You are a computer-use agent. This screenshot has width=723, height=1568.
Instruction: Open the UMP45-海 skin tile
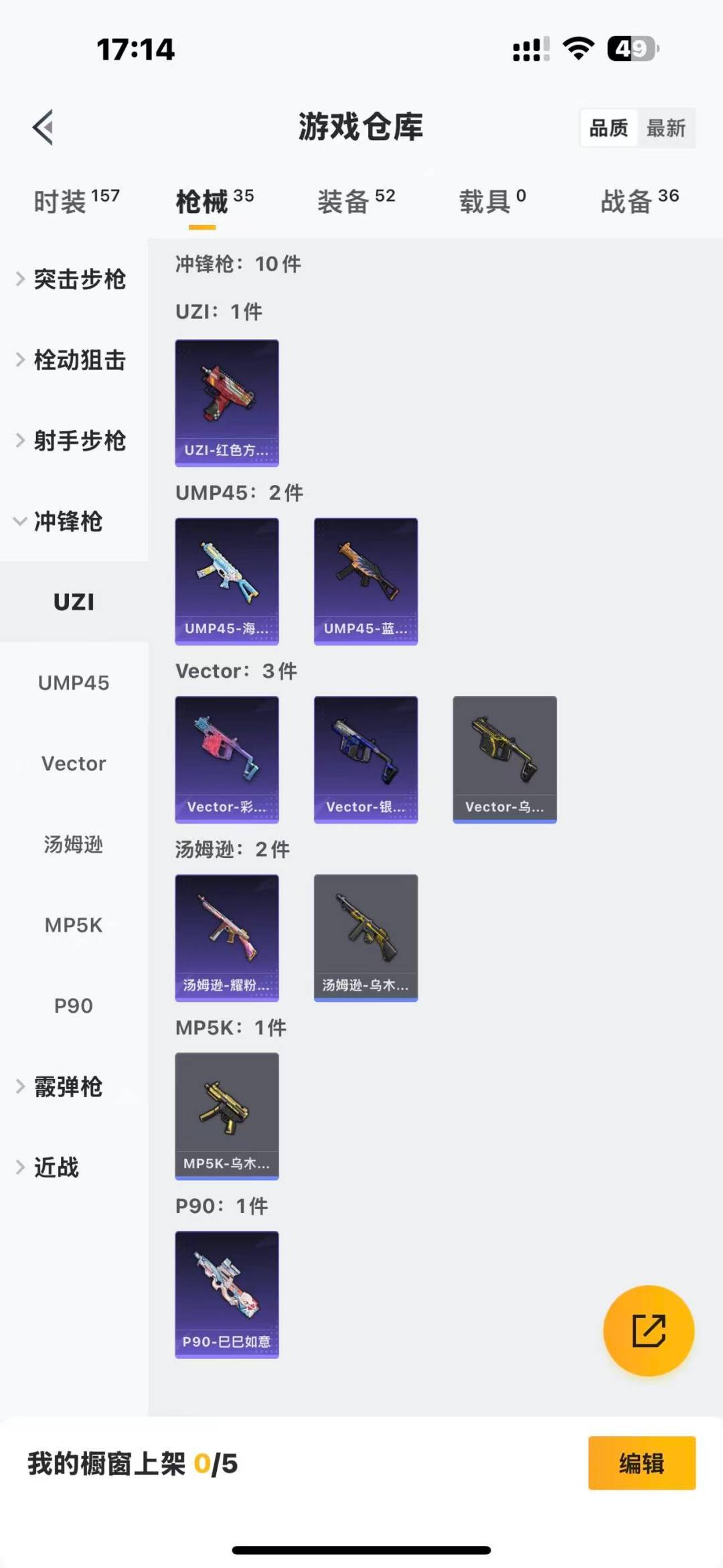(x=227, y=581)
